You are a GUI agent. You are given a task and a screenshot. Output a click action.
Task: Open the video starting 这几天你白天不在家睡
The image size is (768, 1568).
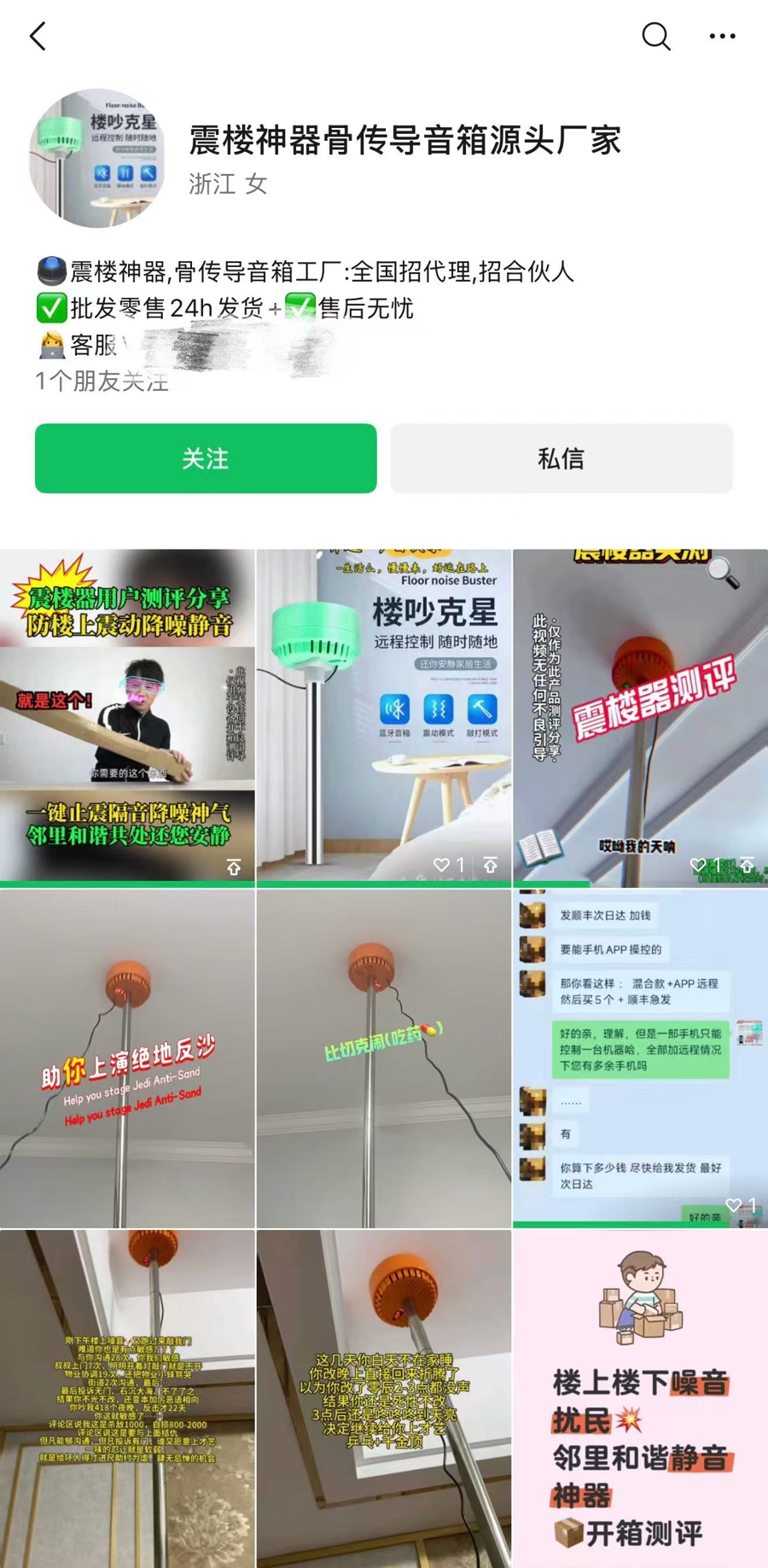[384, 1399]
